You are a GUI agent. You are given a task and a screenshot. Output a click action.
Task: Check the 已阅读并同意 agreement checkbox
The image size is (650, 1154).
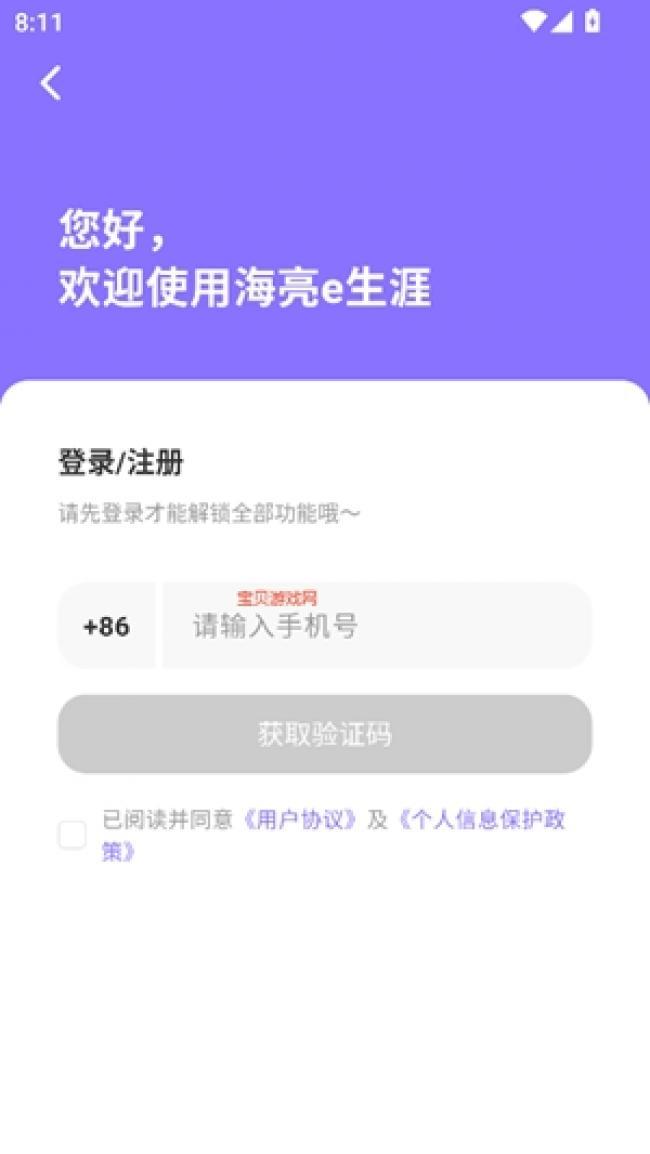(72, 835)
